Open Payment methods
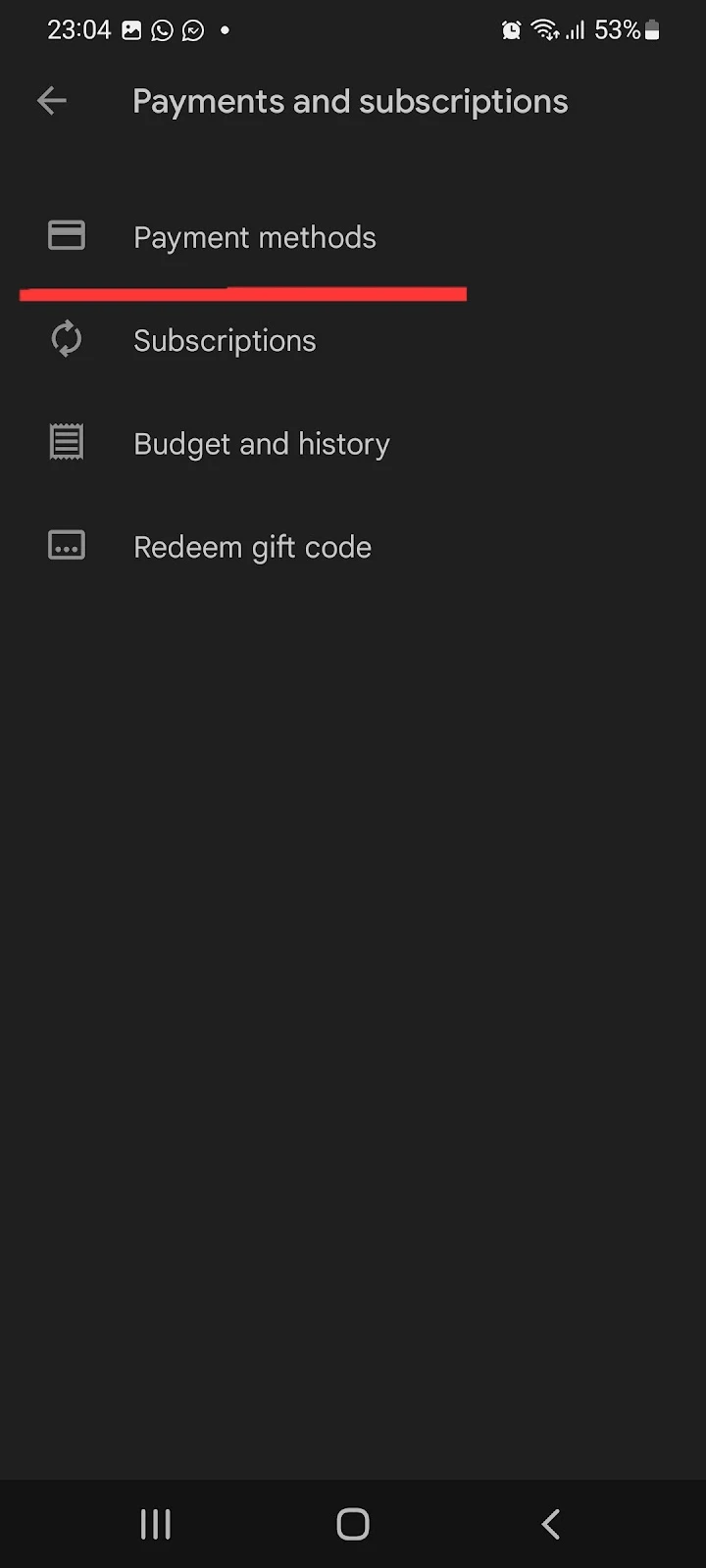Image resolution: width=706 pixels, height=1568 pixels. (x=353, y=236)
